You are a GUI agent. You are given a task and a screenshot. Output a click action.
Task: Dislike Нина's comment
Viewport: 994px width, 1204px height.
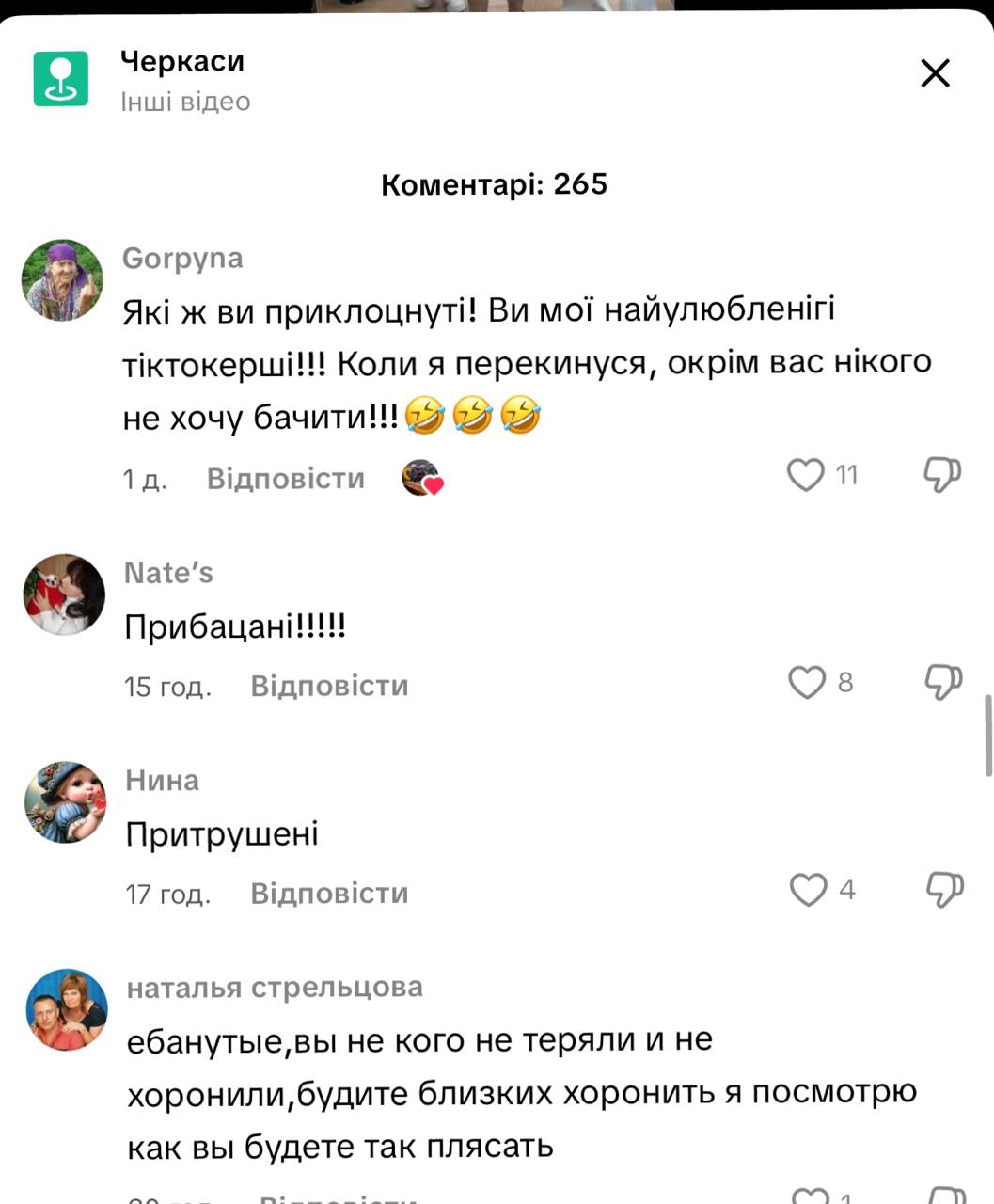coord(943,890)
